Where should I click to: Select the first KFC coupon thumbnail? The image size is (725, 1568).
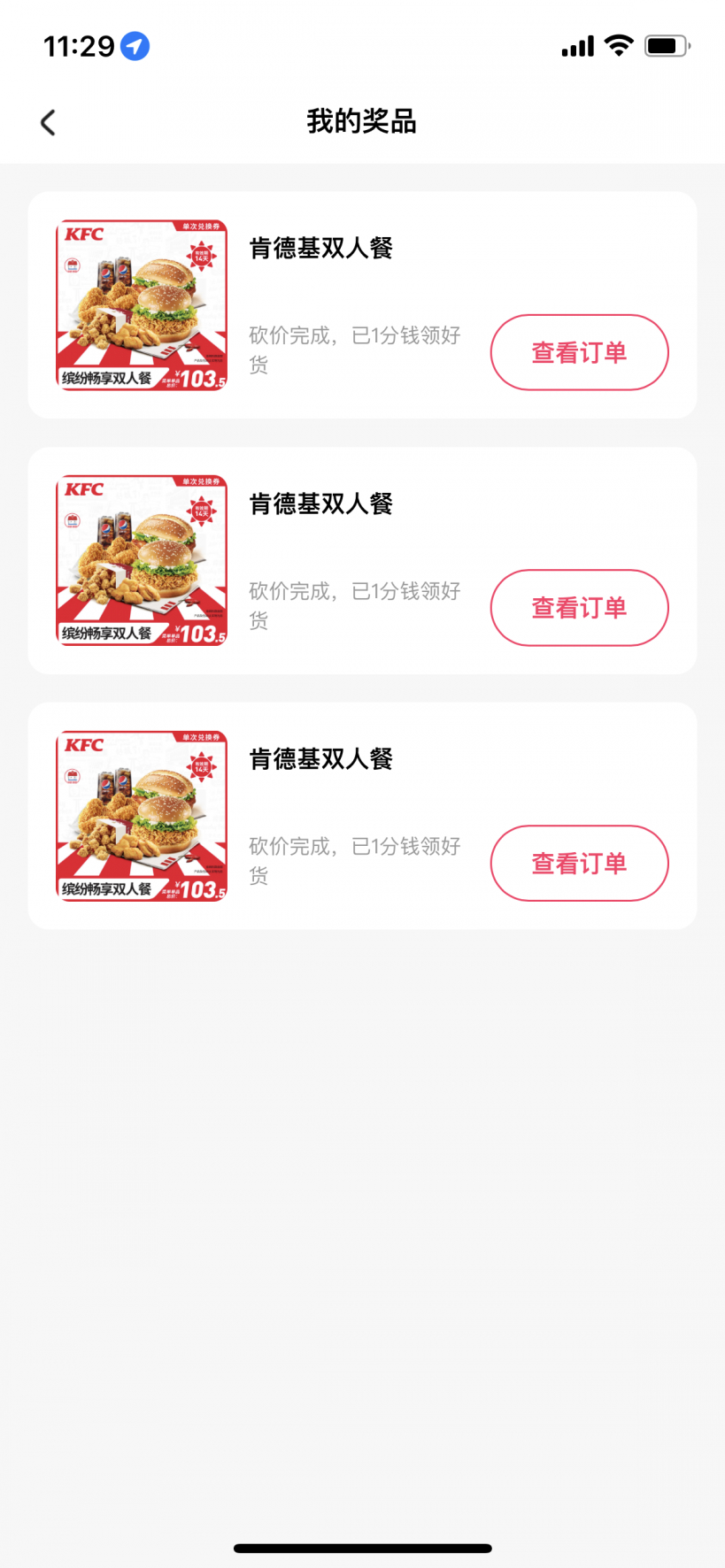(x=142, y=304)
